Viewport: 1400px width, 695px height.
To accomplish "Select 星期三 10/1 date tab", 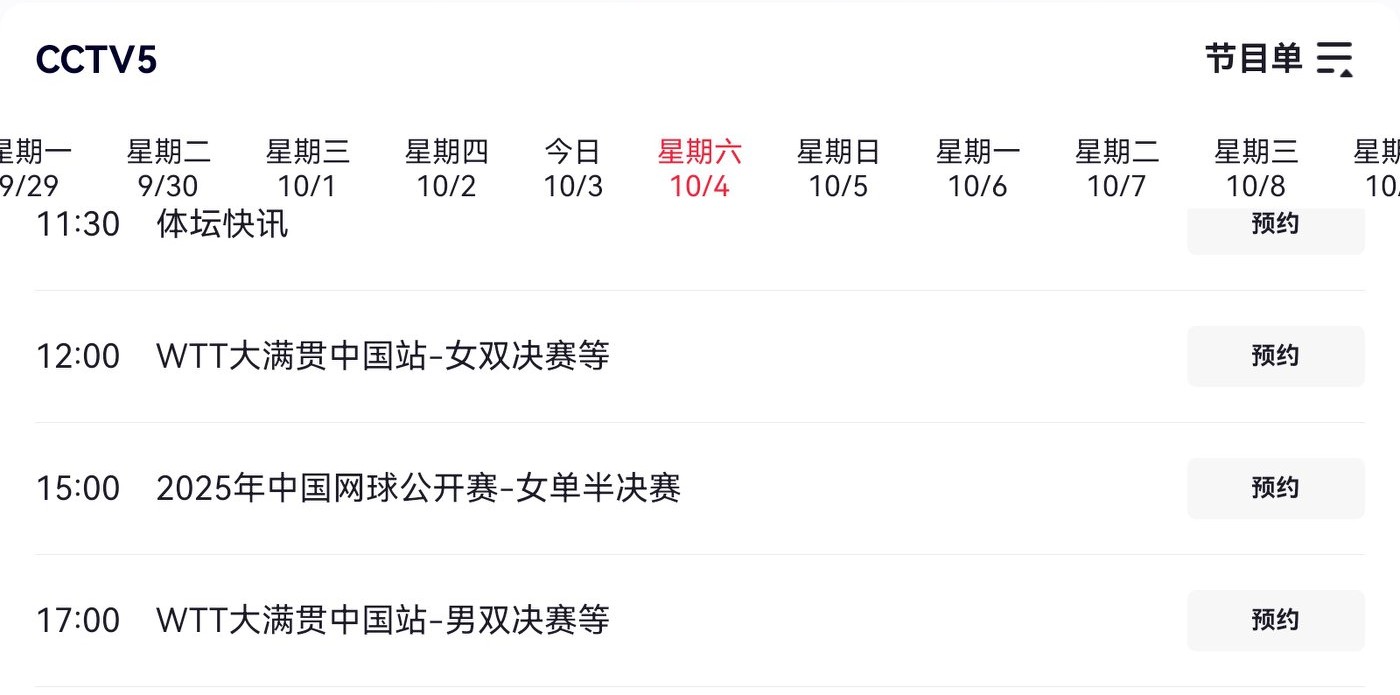I will click(307, 168).
